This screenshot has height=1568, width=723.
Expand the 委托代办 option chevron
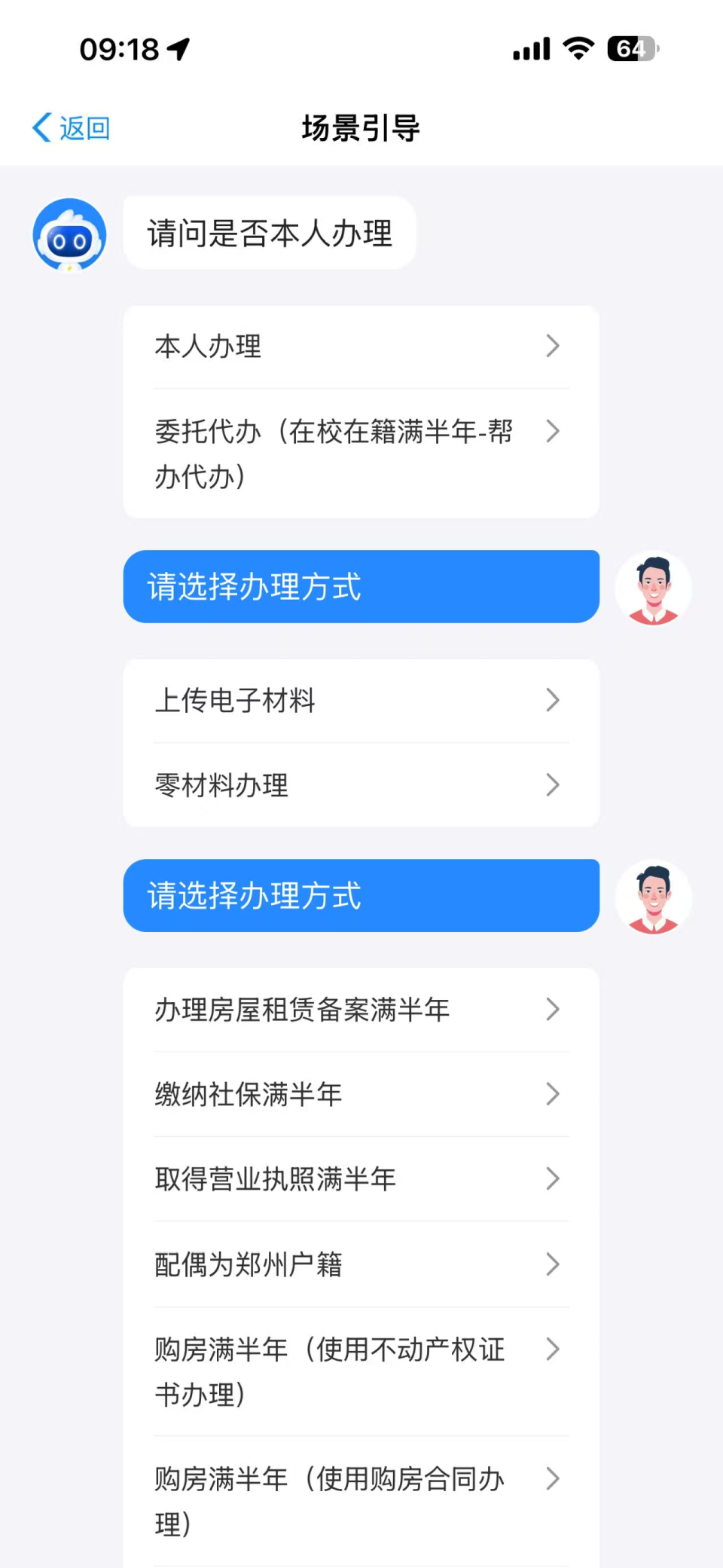[x=554, y=432]
